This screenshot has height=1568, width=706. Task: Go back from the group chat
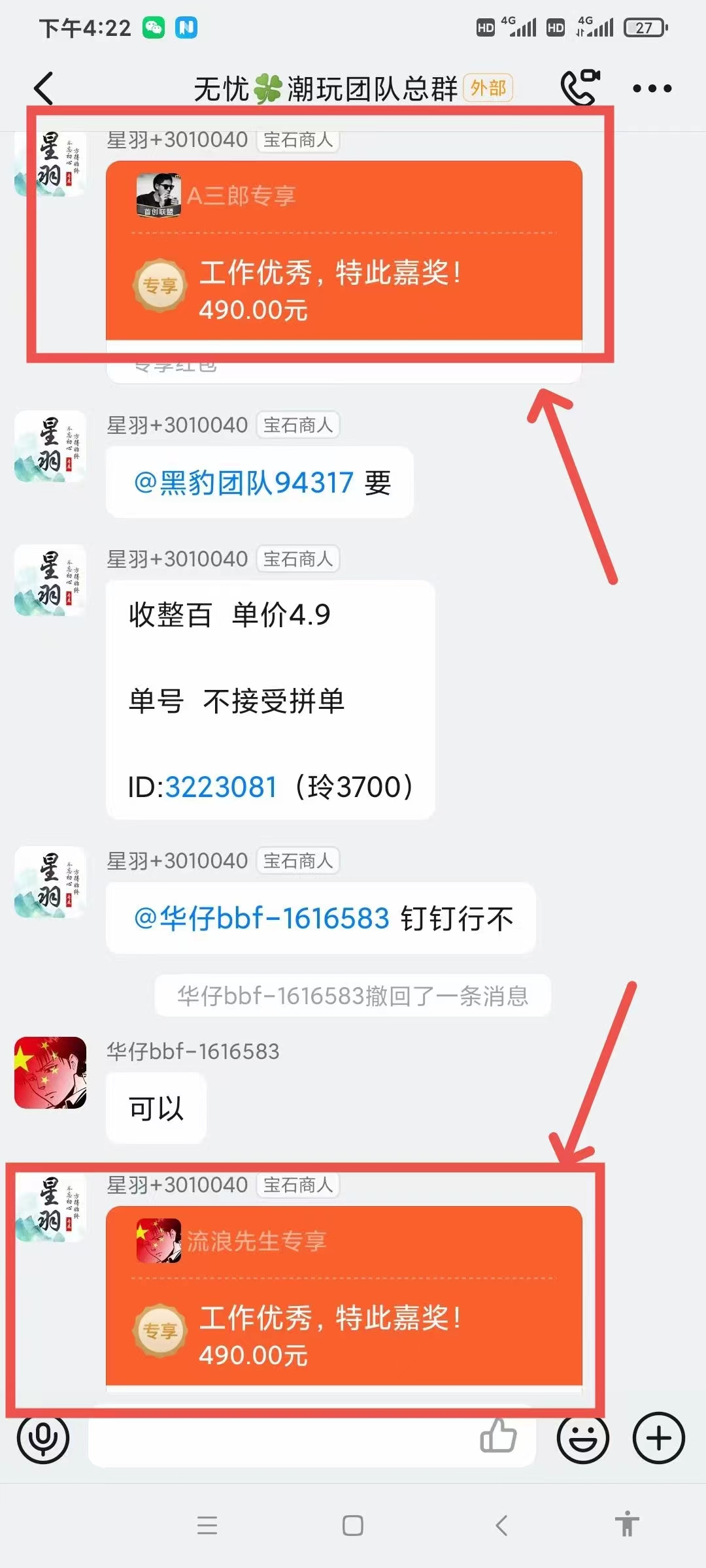44,88
